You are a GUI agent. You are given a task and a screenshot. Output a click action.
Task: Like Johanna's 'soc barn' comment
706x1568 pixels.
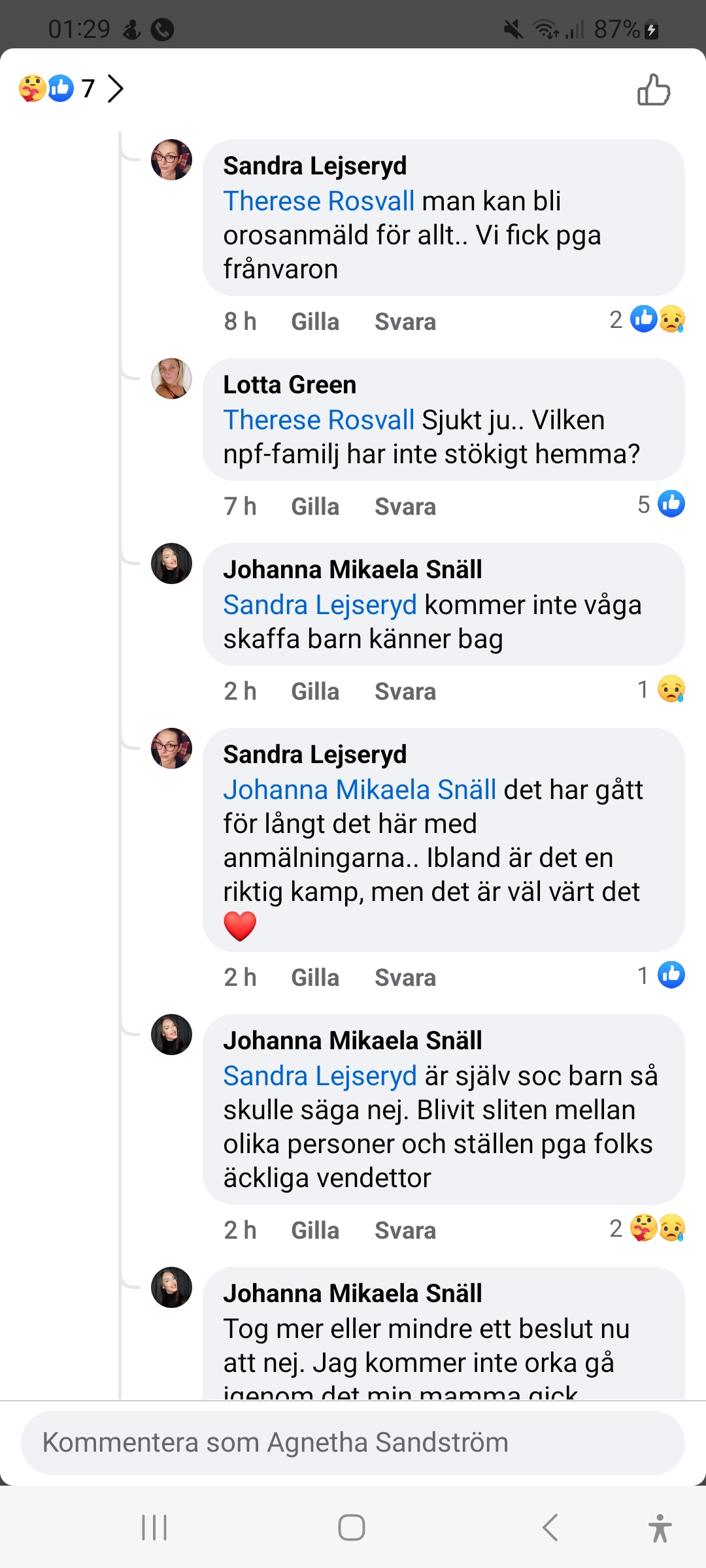click(x=315, y=1230)
